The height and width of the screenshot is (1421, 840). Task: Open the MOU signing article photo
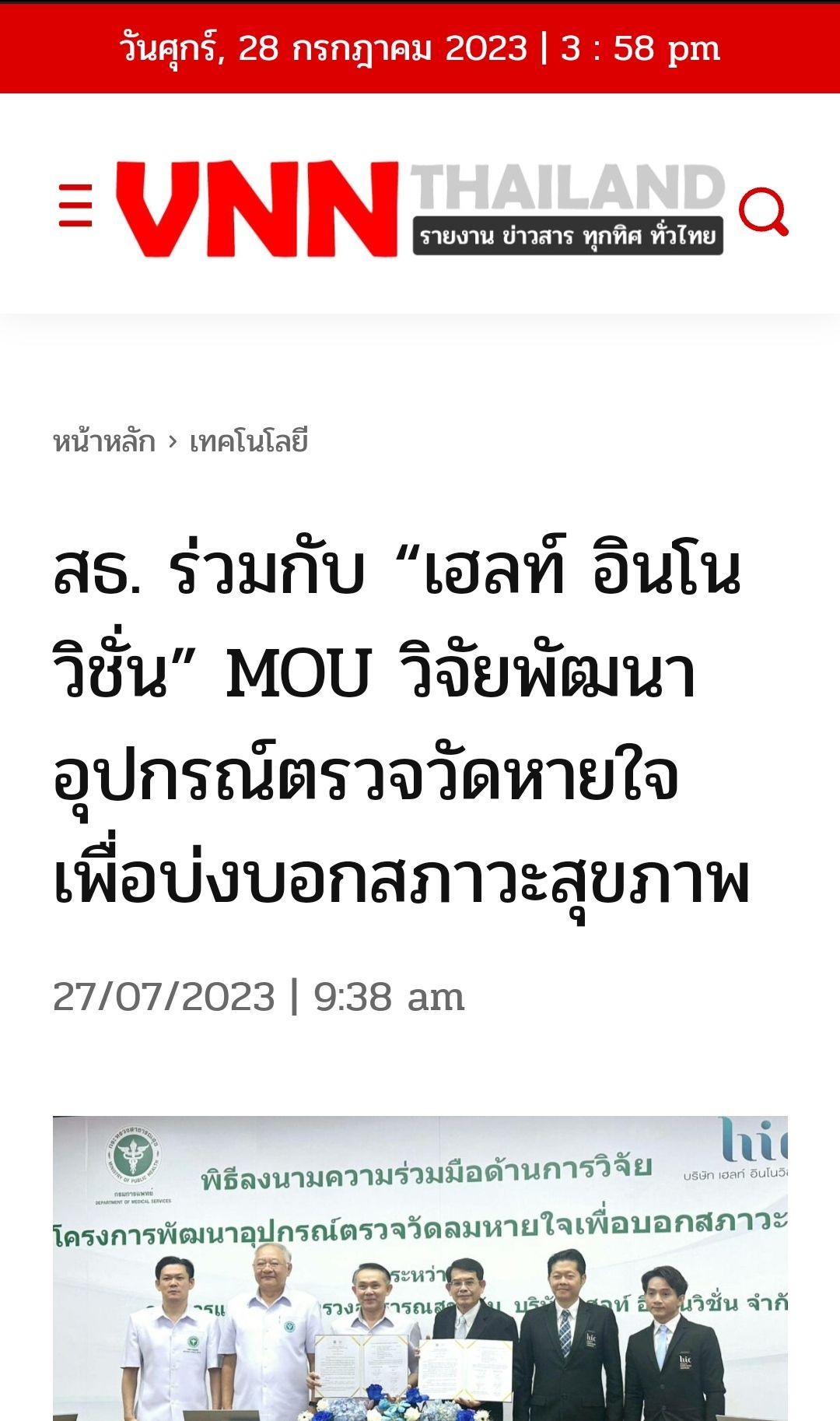pyautogui.click(x=420, y=1268)
